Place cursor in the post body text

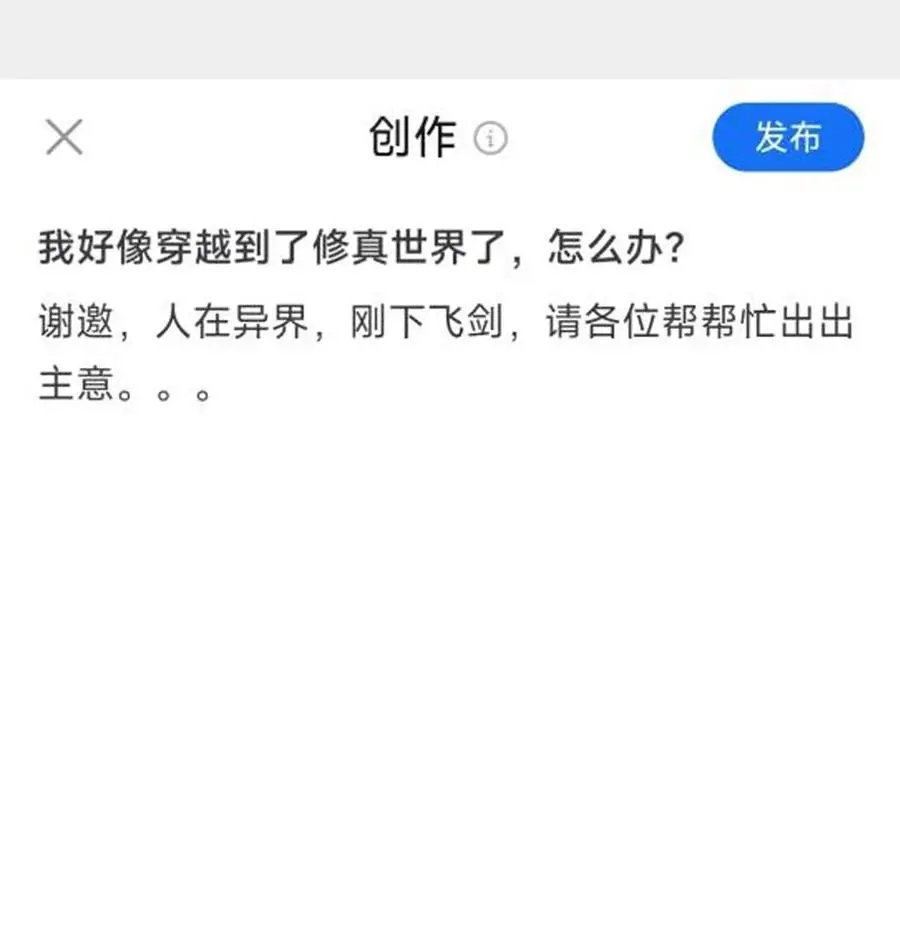pyautogui.click(x=446, y=353)
